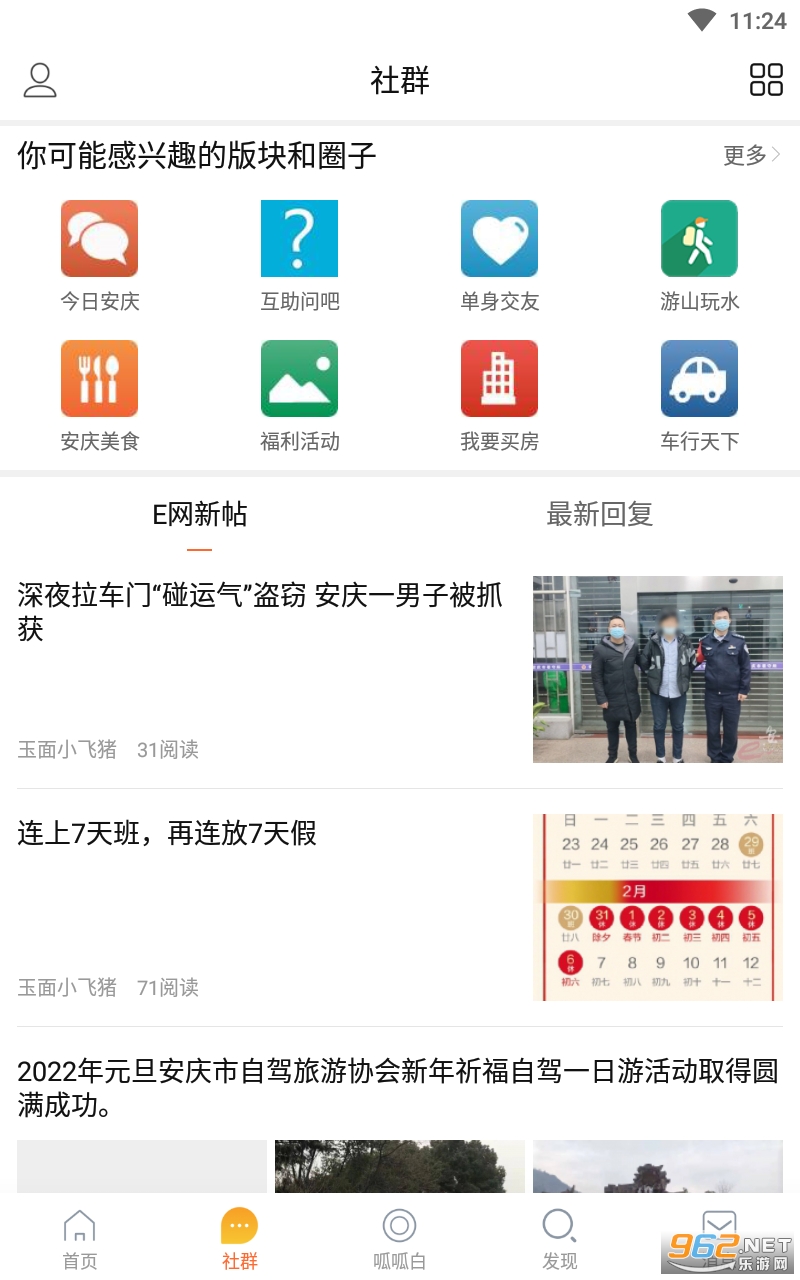The width and height of the screenshot is (800, 1280).
Task: Open the 2022年元旦自驾旅游协会 post
Action: tap(398, 1088)
